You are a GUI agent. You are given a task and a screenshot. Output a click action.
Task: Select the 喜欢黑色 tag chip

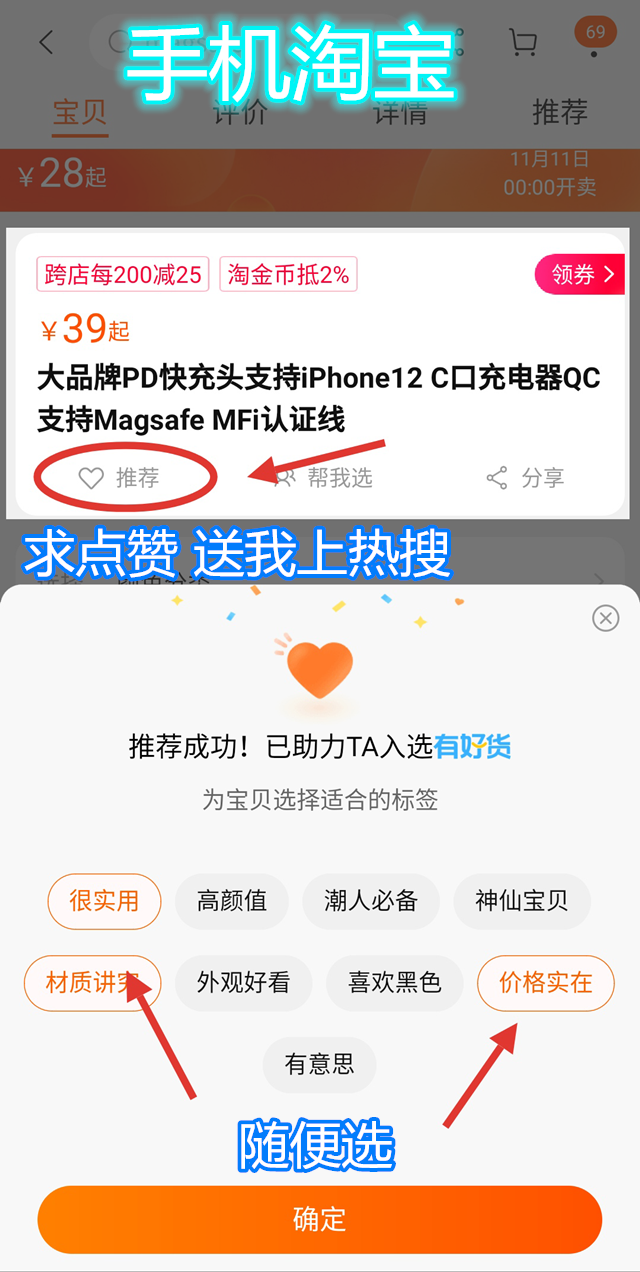[395, 983]
